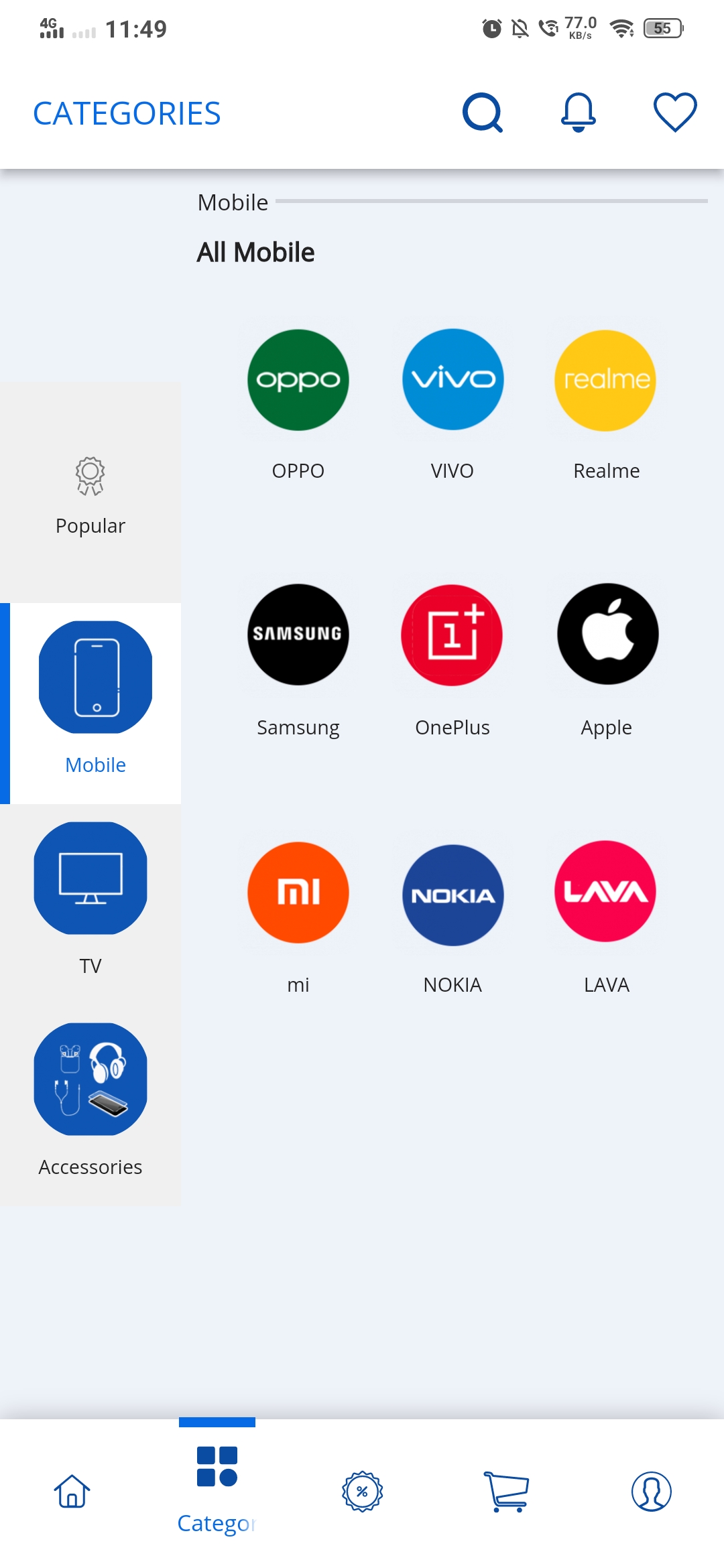The image size is (724, 1568).
Task: Open the wishlist heart icon
Action: 675,113
